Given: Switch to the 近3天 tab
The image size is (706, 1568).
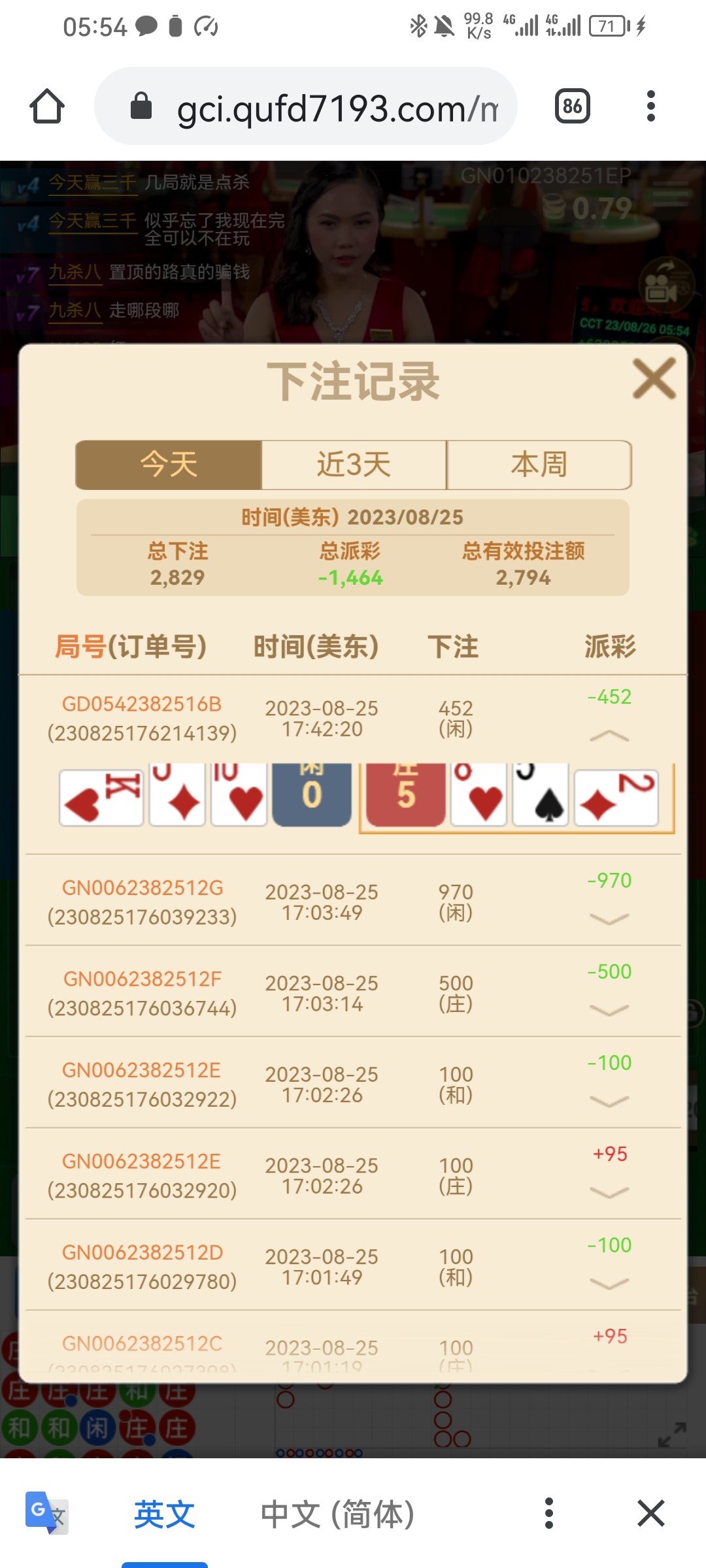Looking at the screenshot, I should [x=354, y=465].
